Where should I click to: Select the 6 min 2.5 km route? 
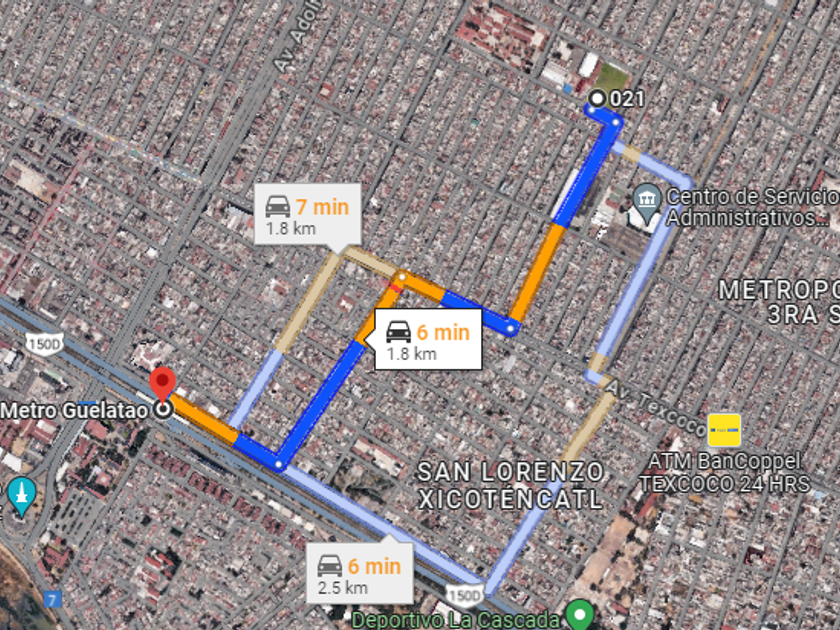(358, 575)
